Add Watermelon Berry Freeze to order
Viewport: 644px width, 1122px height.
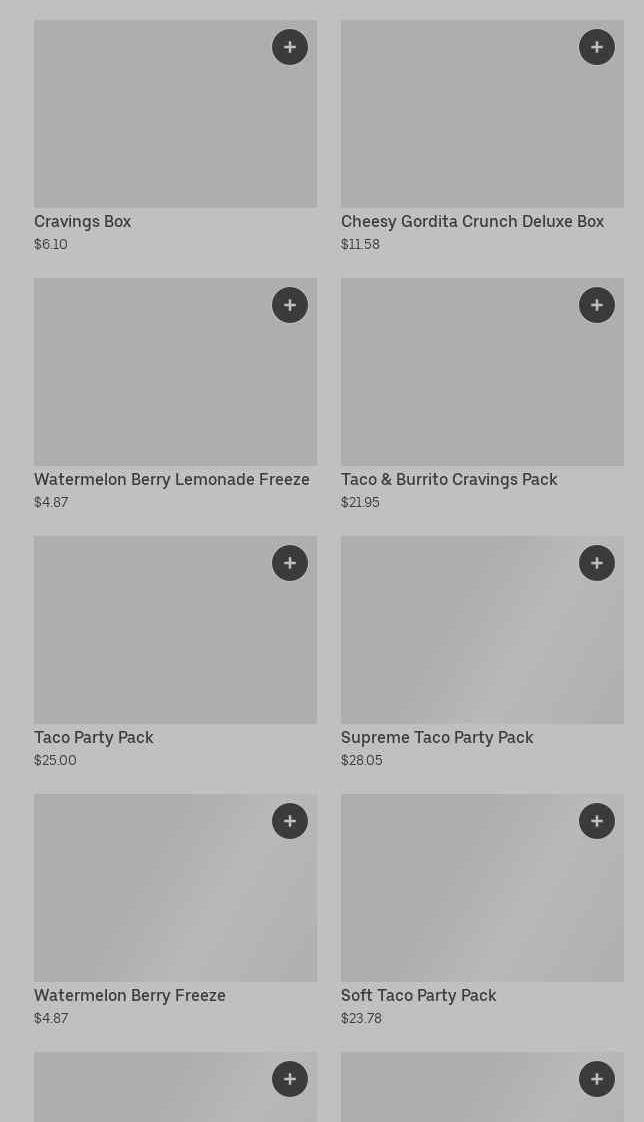click(290, 821)
